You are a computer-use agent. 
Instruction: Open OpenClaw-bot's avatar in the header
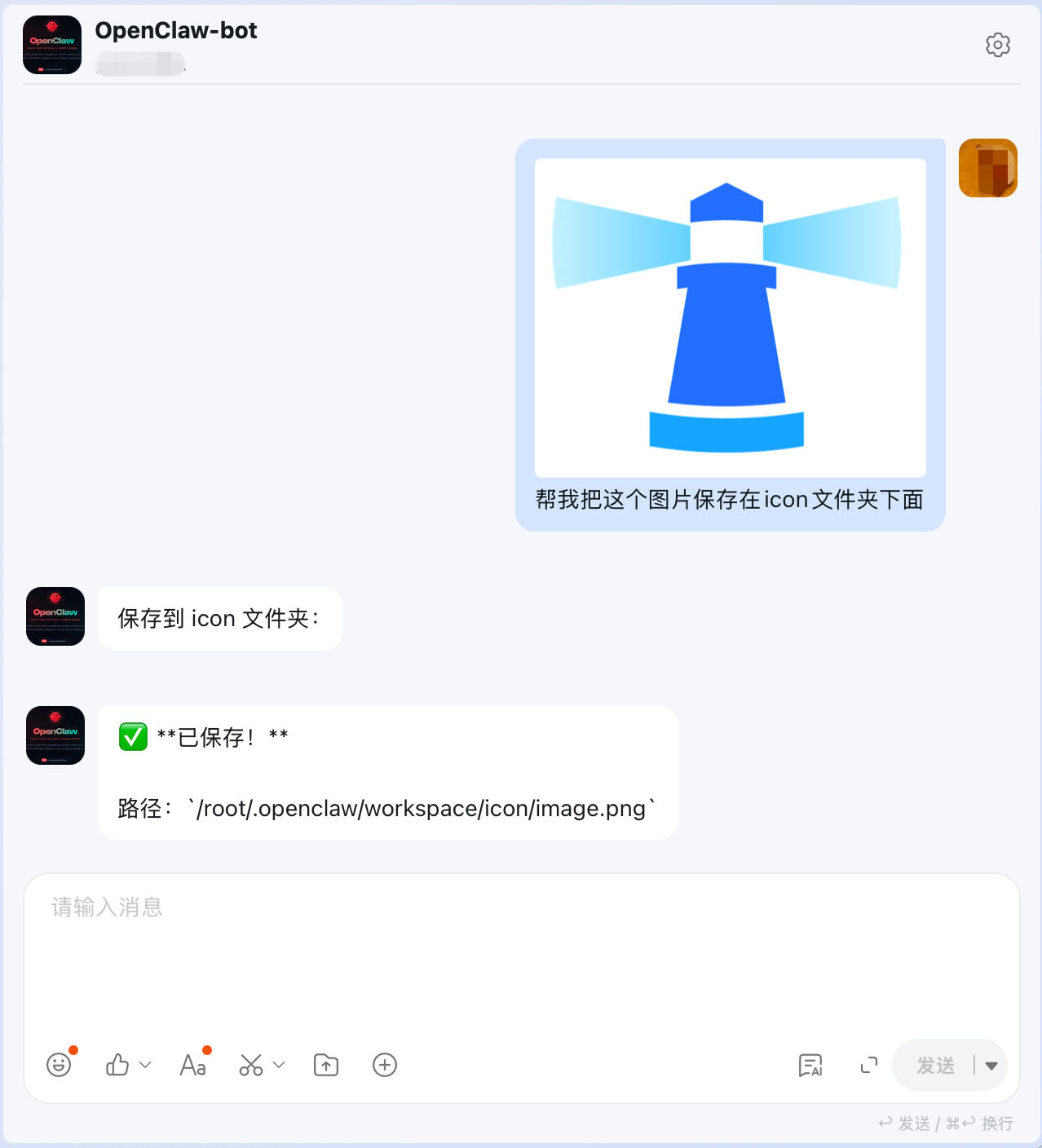[x=52, y=45]
